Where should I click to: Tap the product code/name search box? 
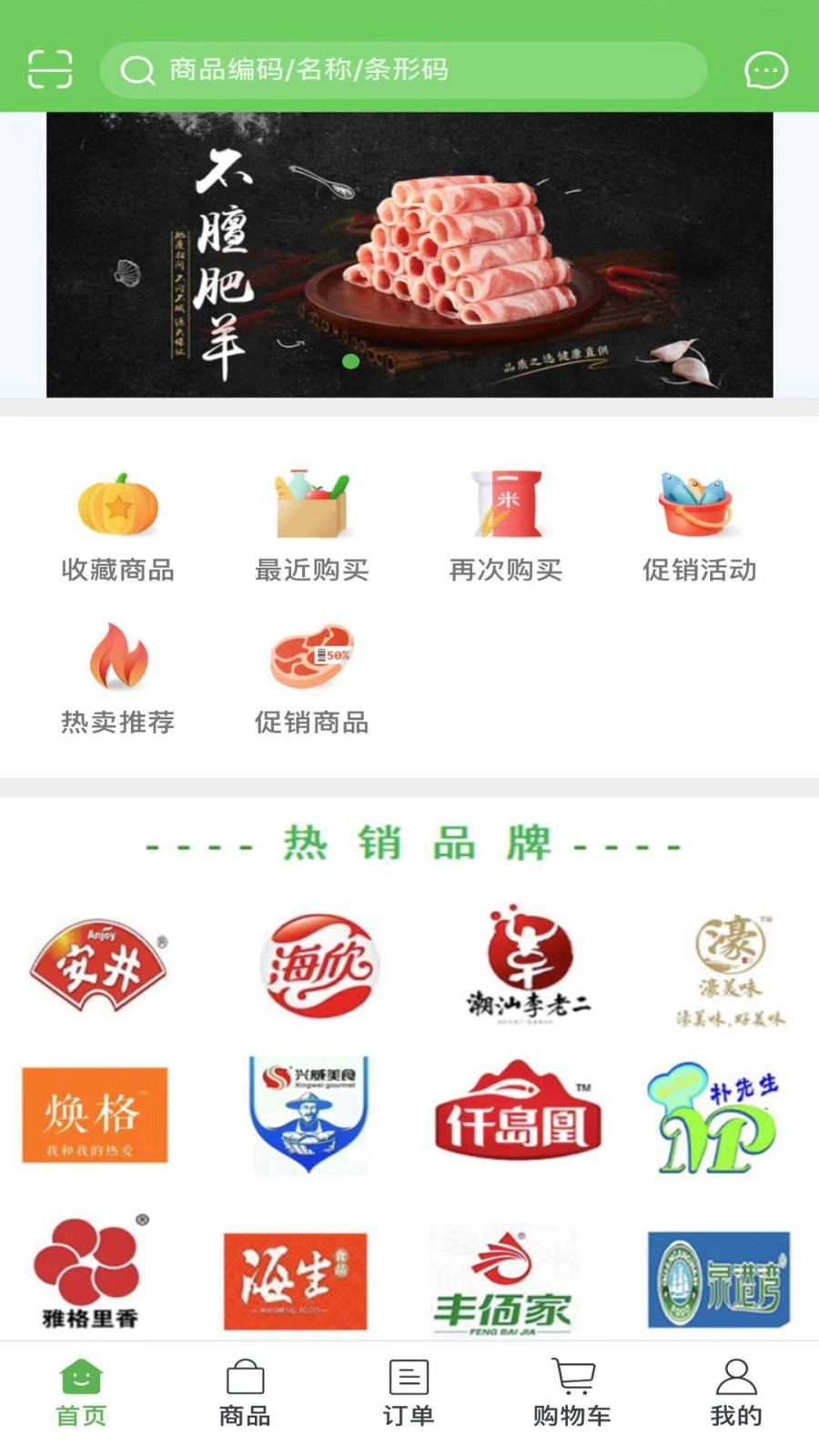[403, 70]
